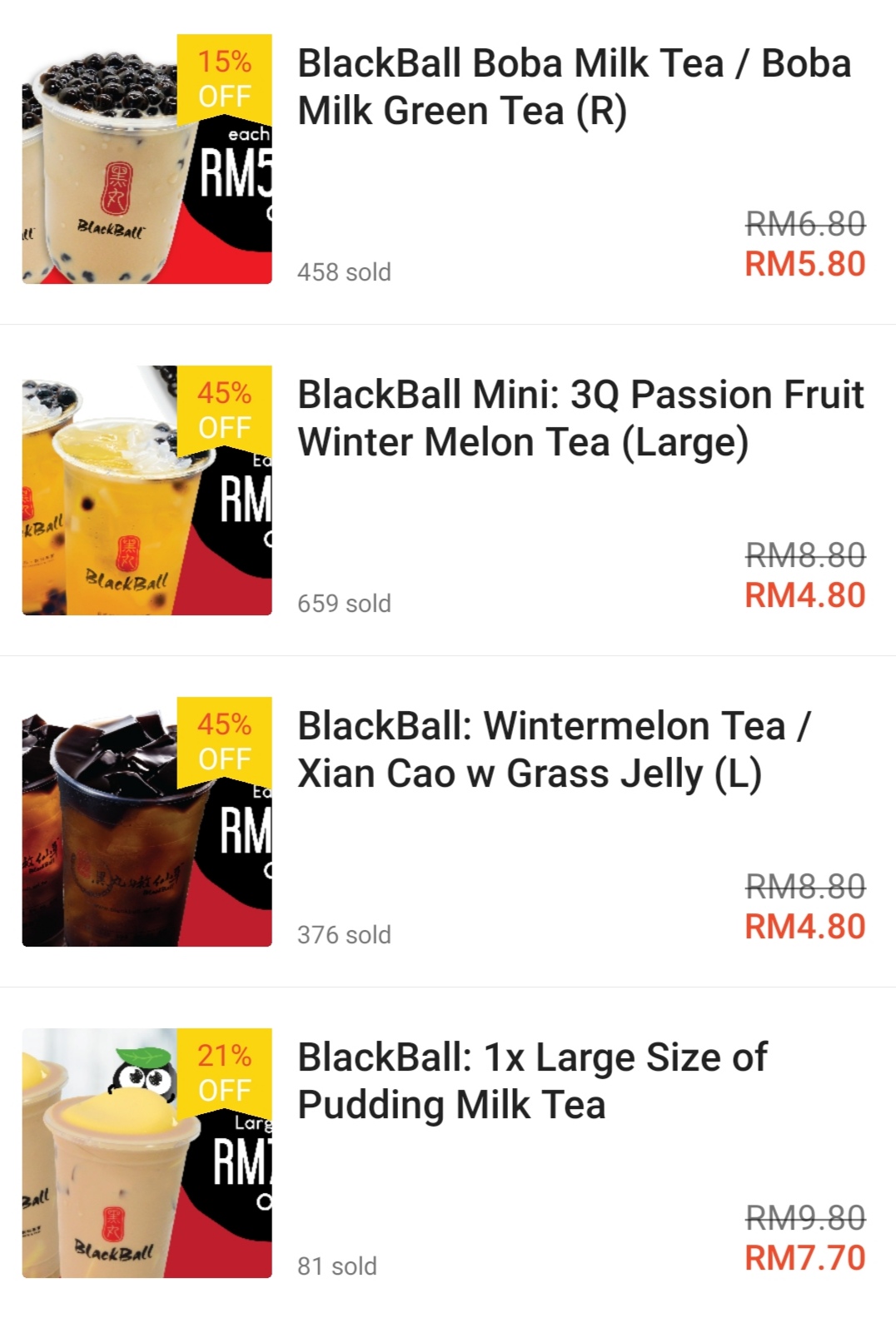Viewport: 896px width, 1318px height.
Task: Open Large Size Pudding Milk Tea deal
Action: tap(533, 1081)
